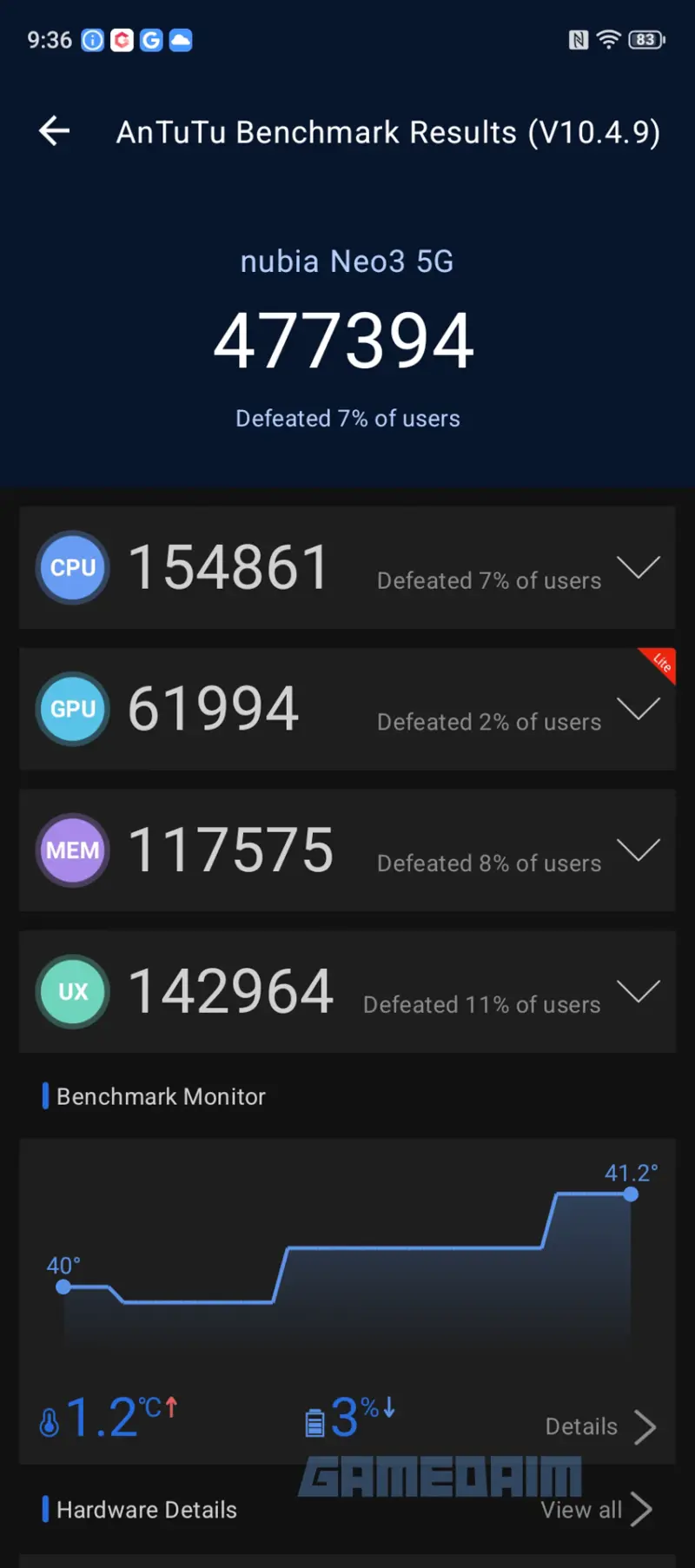695x1568 pixels.
Task: Expand the CPU score details
Action: coord(638,567)
